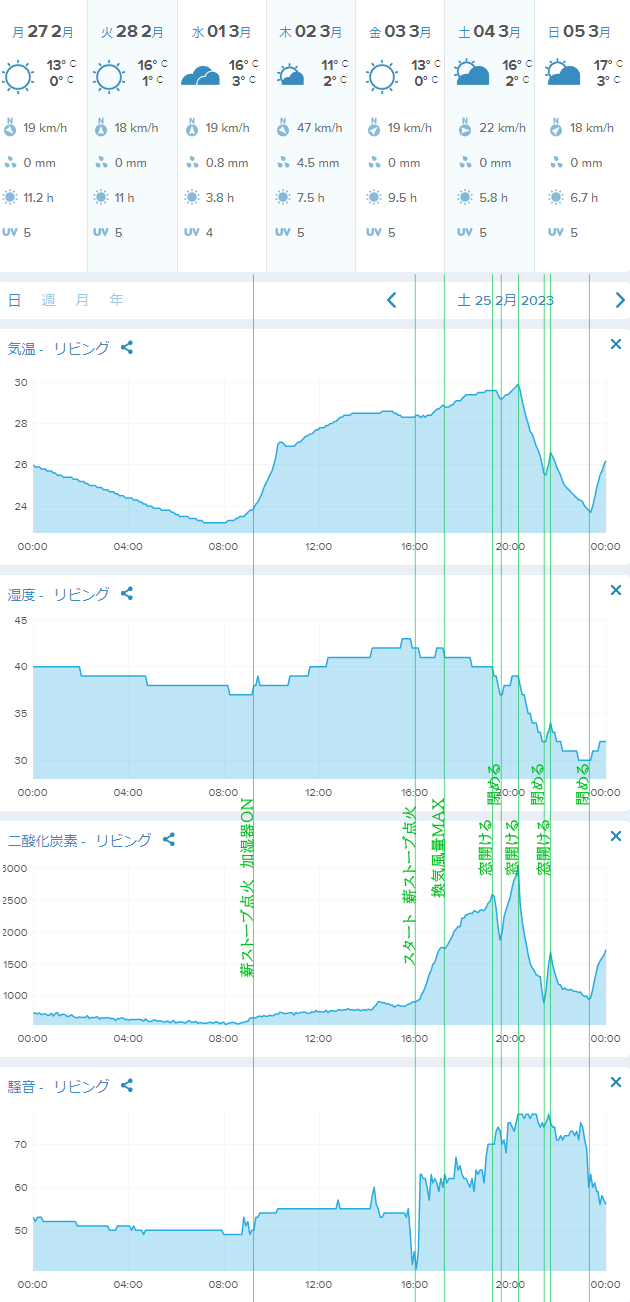The height and width of the screenshot is (1302, 630).
Task: Switch to the 年 (year) view
Action: click(116, 300)
